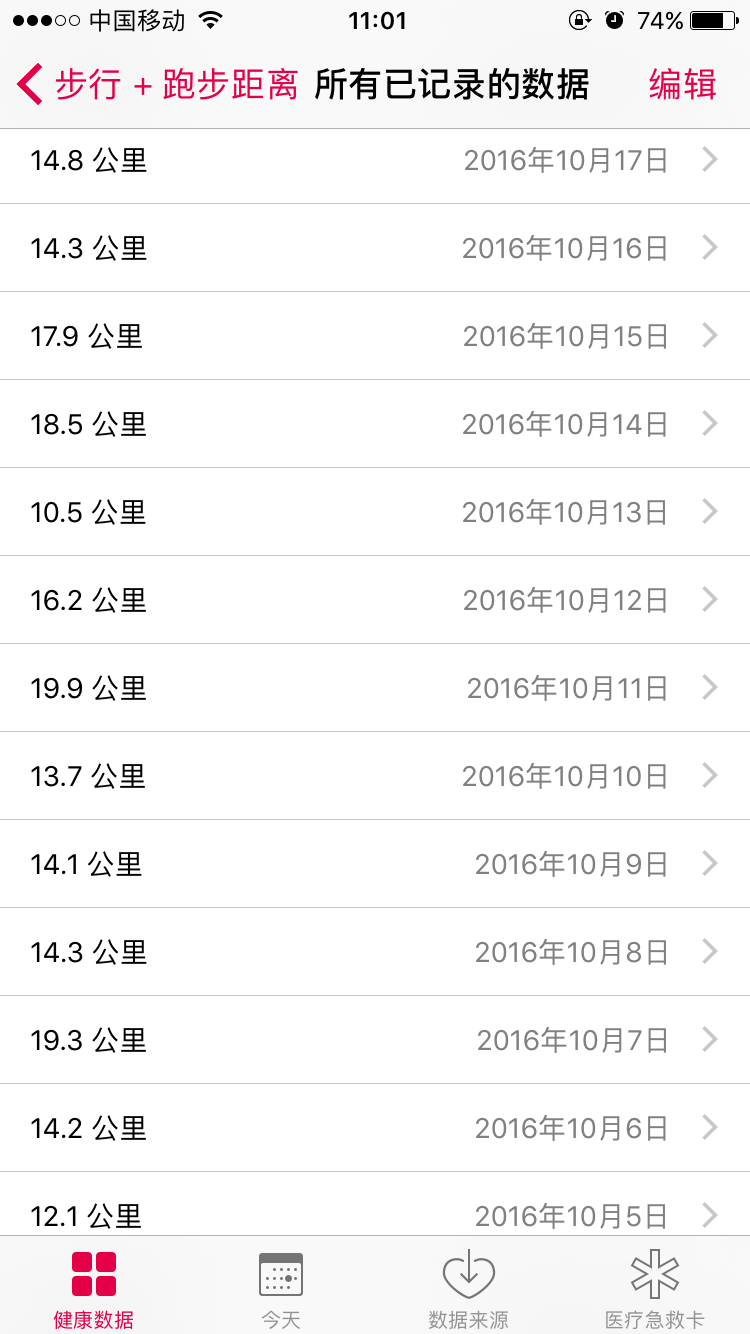This screenshot has height=1334, width=750.
Task: Open the 18.5 公里 entry
Action: (x=375, y=424)
